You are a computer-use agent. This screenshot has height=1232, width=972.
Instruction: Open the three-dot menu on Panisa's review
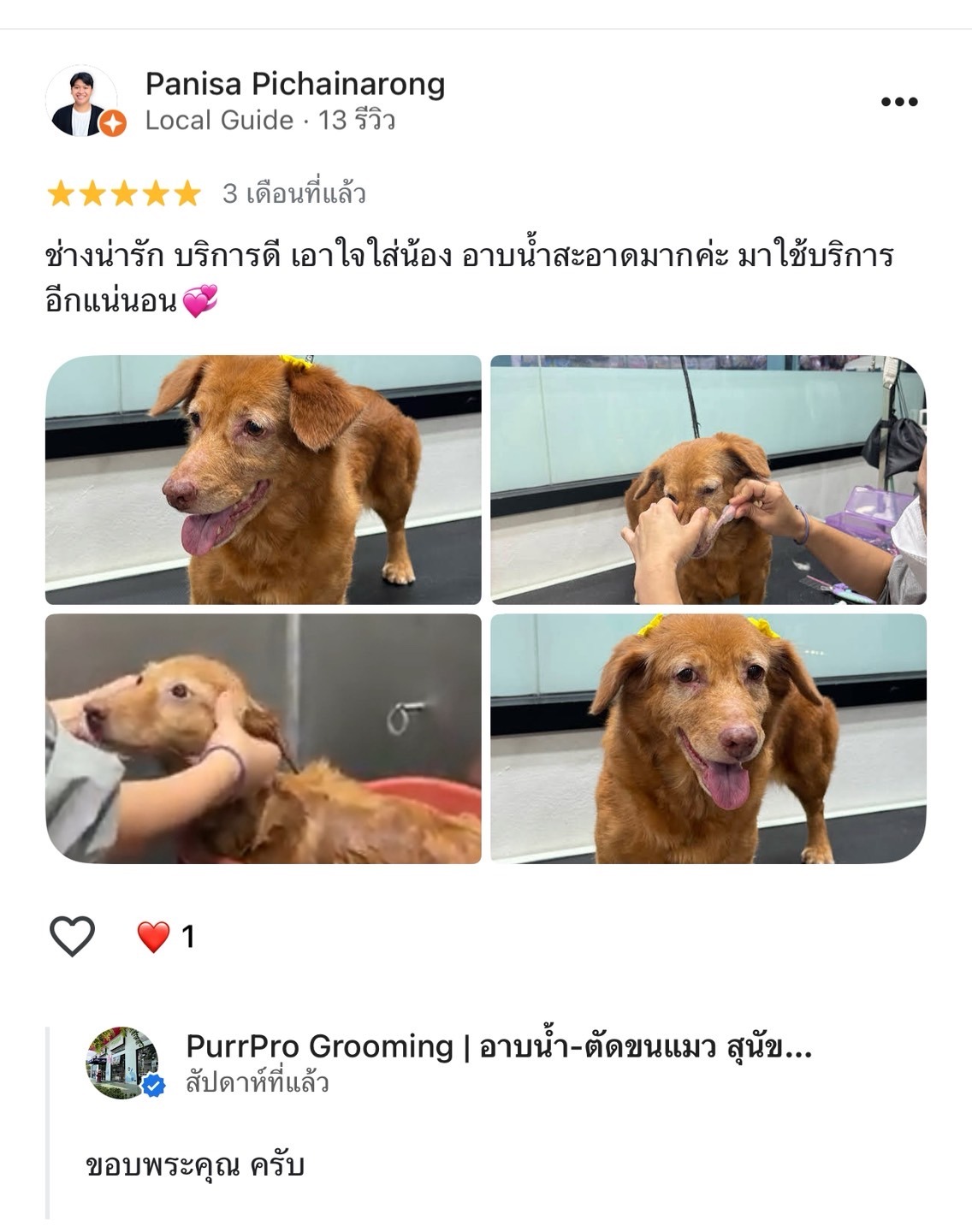pos(898,102)
